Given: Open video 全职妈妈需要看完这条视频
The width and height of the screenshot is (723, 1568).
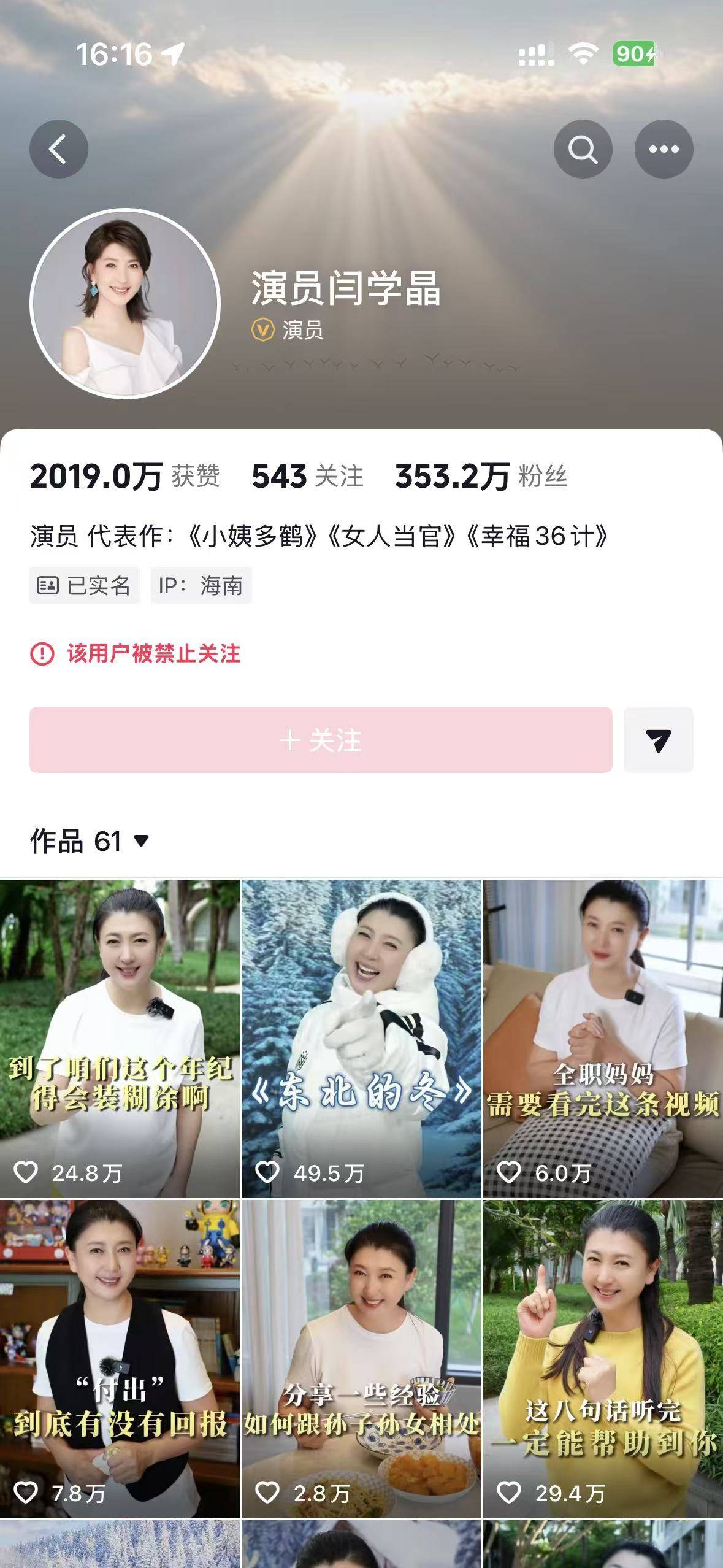Looking at the screenshot, I should [603, 1038].
